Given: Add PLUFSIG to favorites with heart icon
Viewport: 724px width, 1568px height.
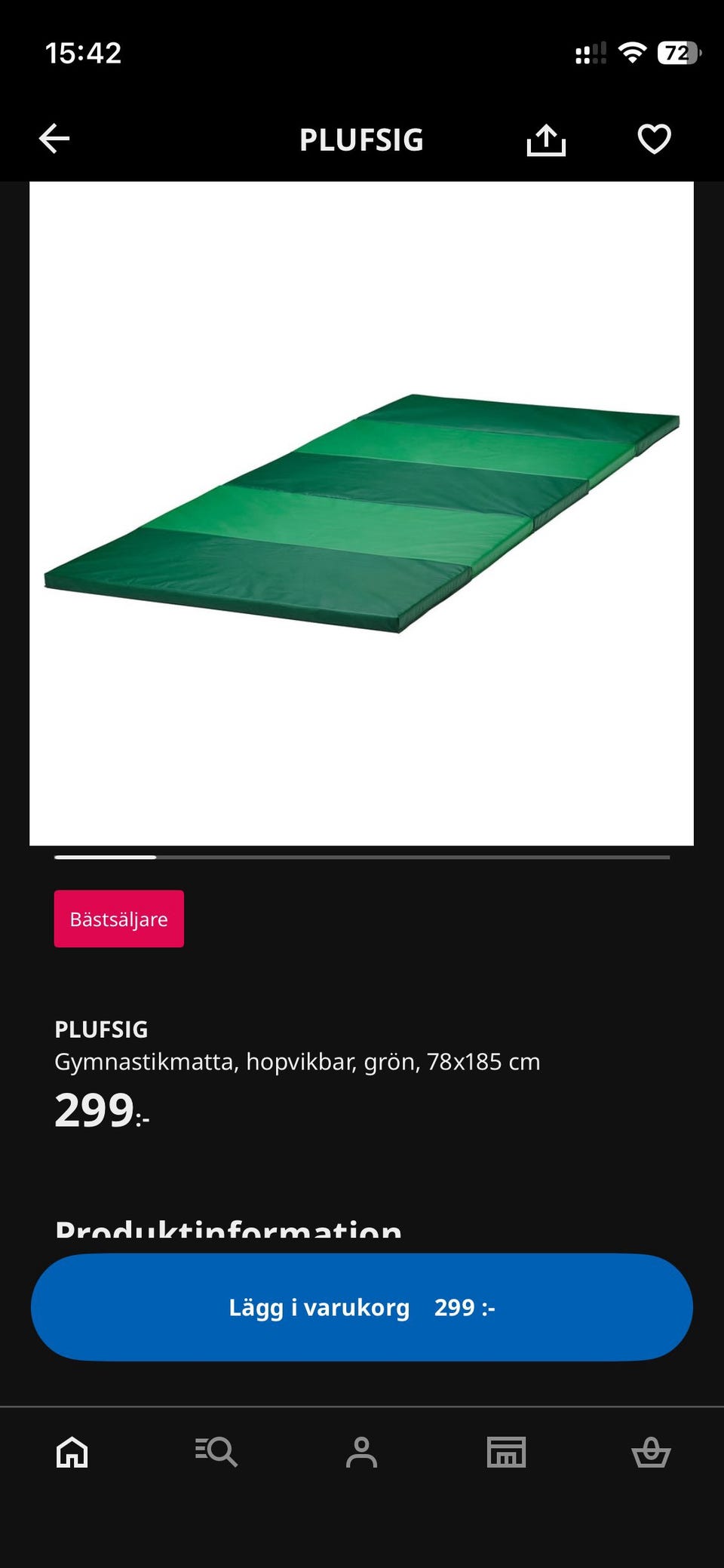Looking at the screenshot, I should pyautogui.click(x=653, y=138).
